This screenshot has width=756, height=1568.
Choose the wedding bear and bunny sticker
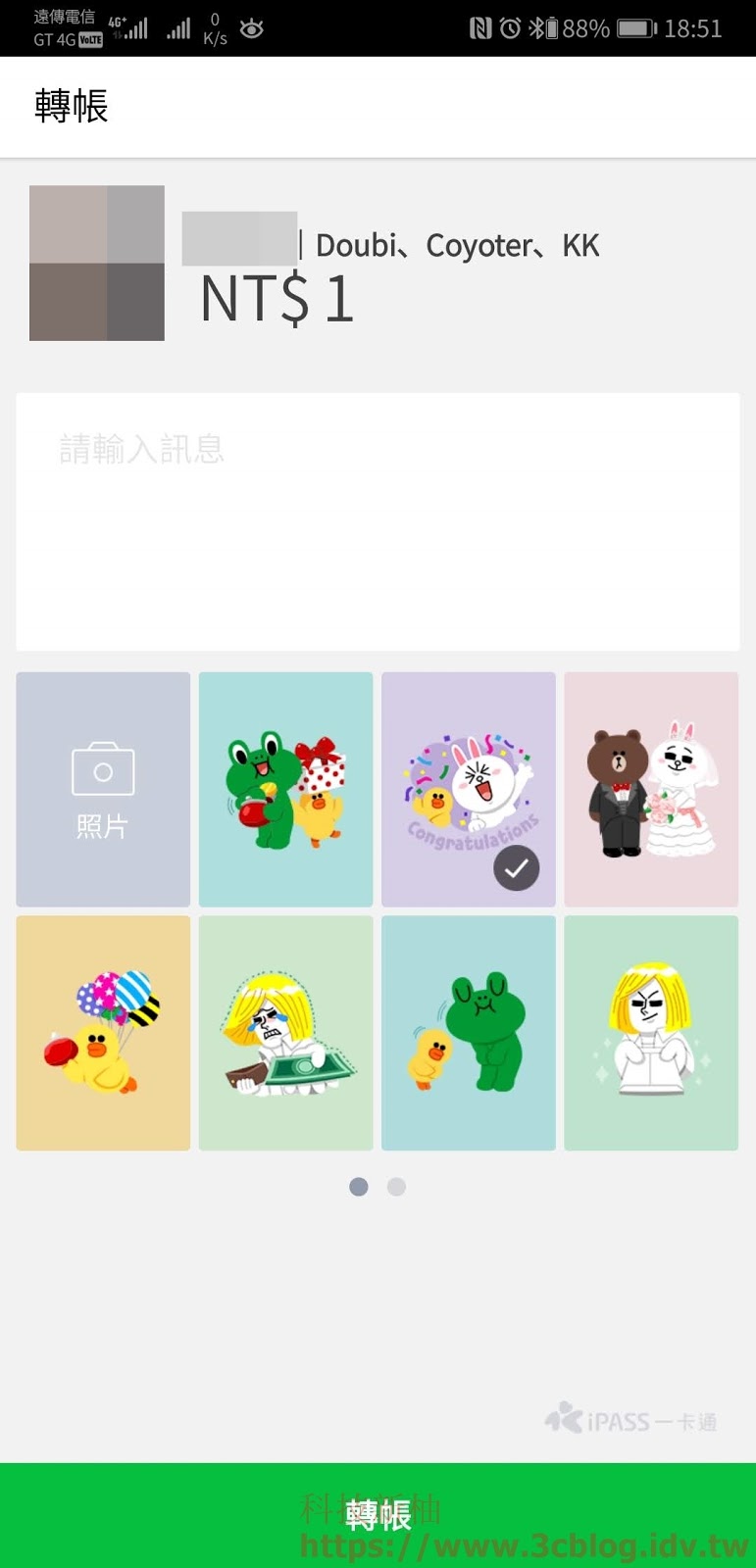651,789
